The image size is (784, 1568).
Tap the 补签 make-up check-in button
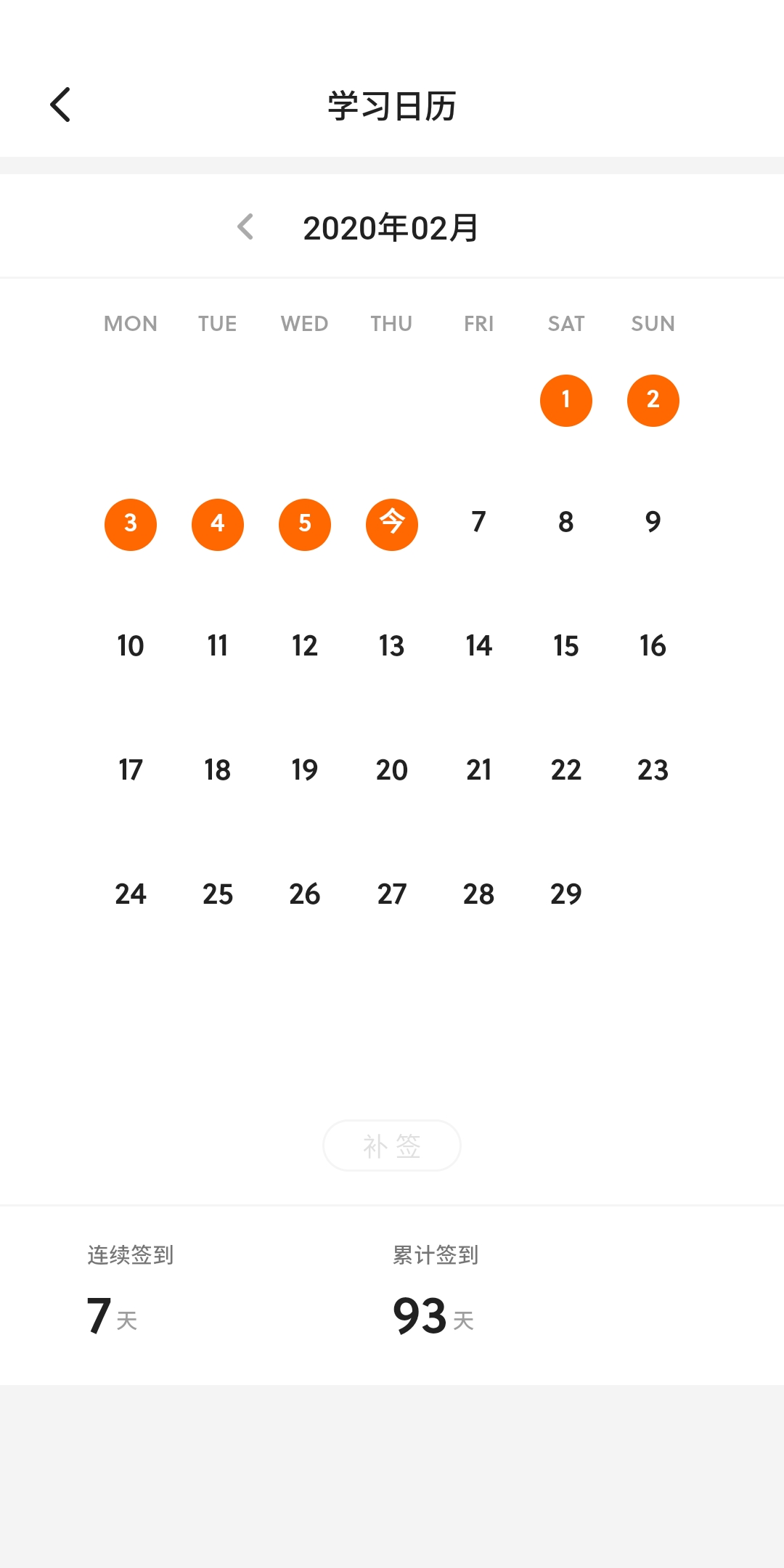click(x=392, y=1146)
